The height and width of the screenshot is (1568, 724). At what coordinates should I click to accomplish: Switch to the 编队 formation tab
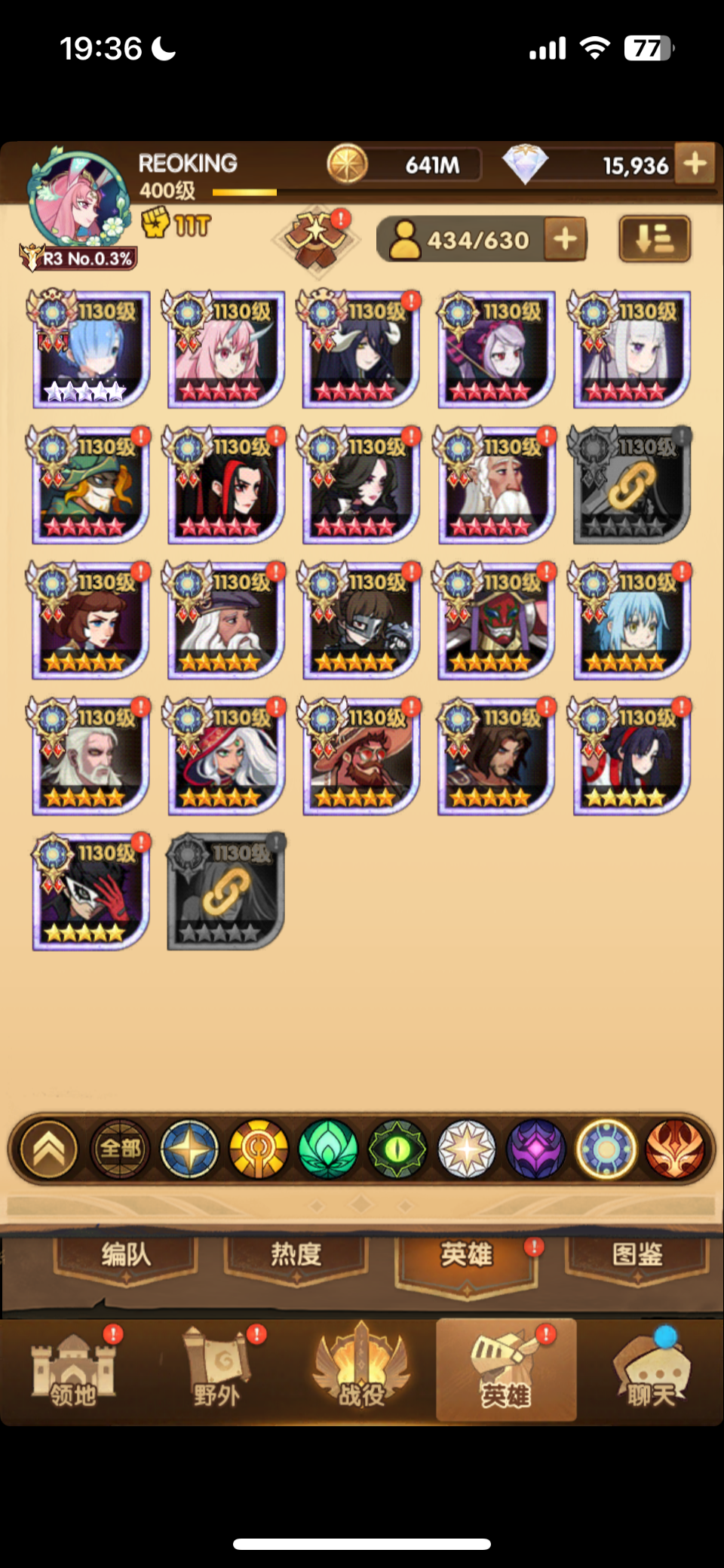coord(126,1256)
